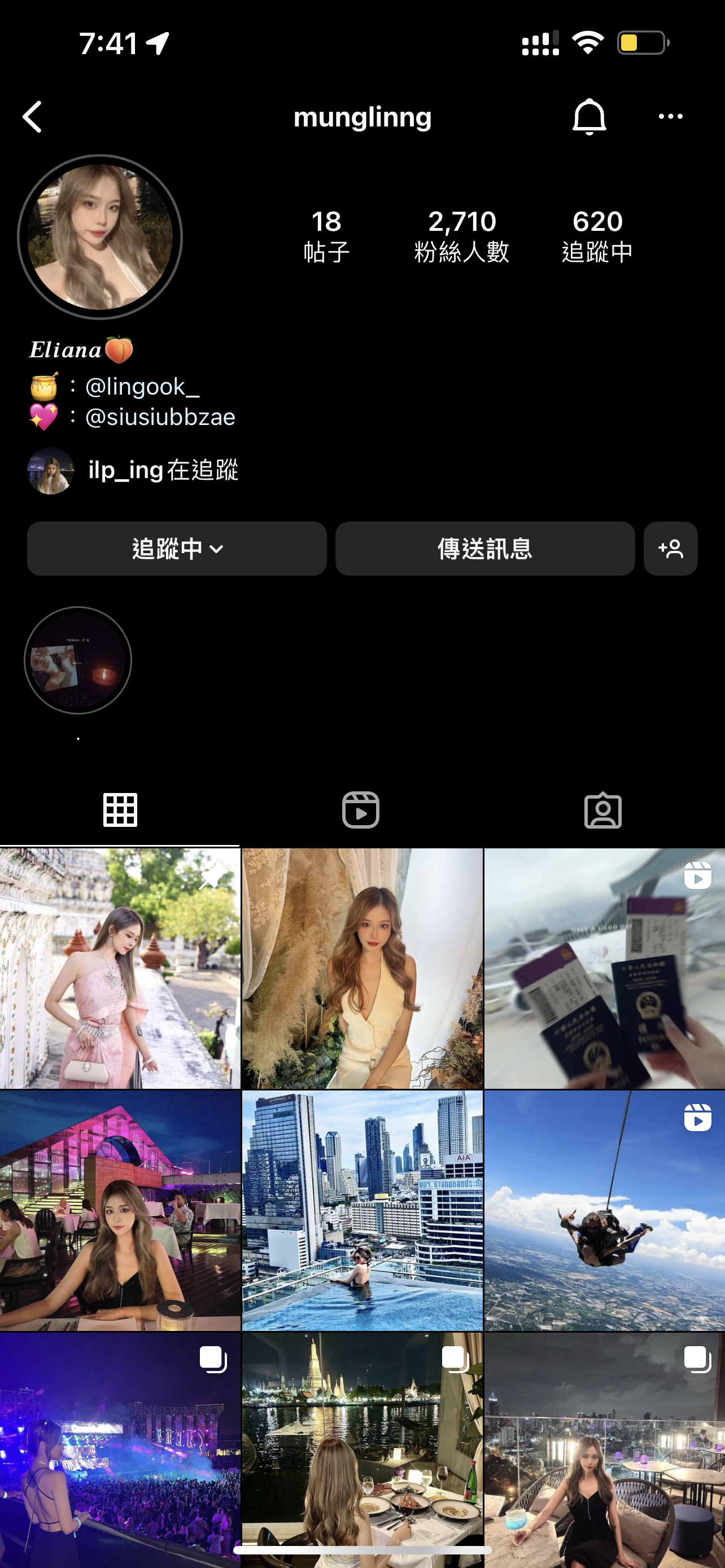Image resolution: width=725 pixels, height=1568 pixels.
Task: Switch to the tagged photos tab
Action: pyautogui.click(x=602, y=810)
